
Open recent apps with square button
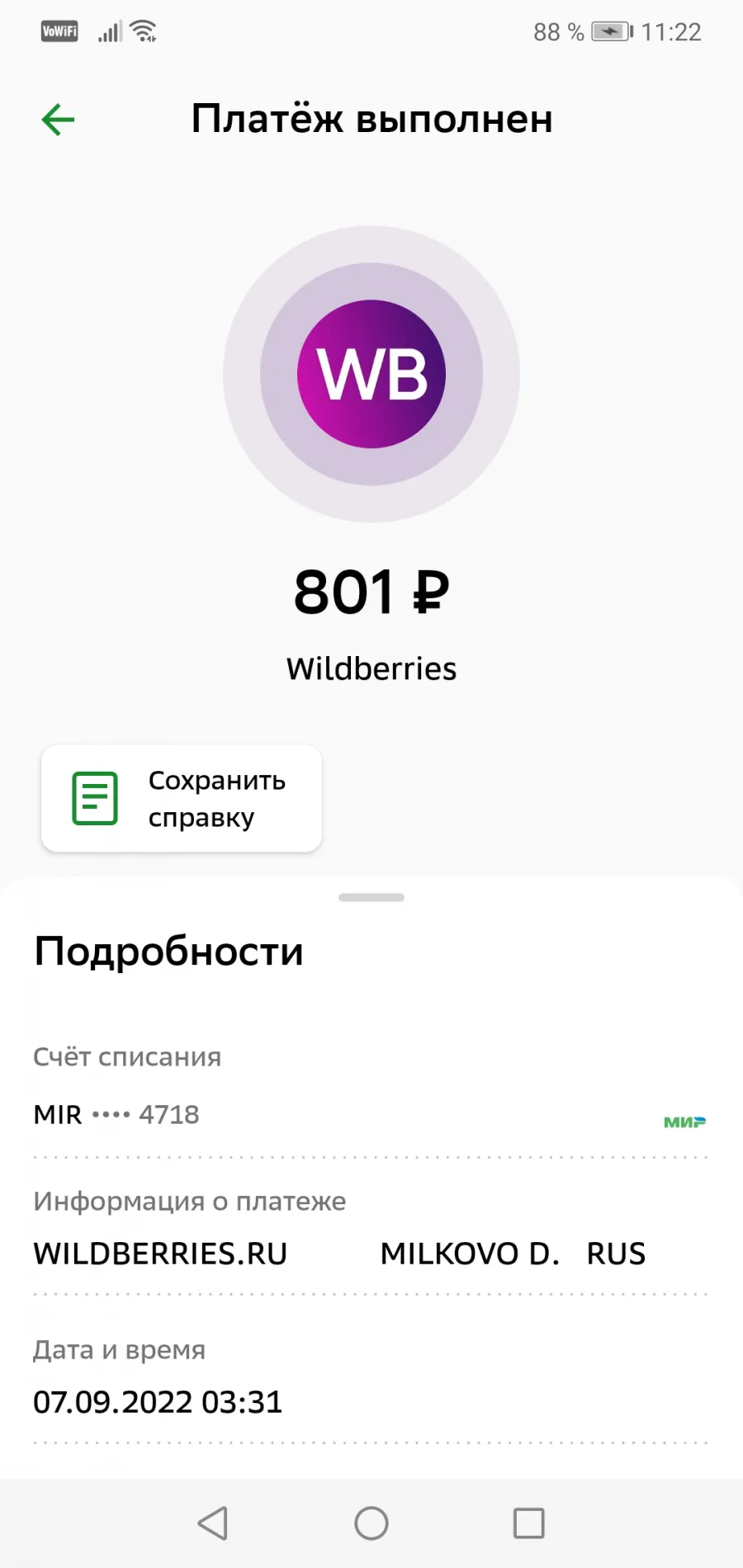[529, 1523]
